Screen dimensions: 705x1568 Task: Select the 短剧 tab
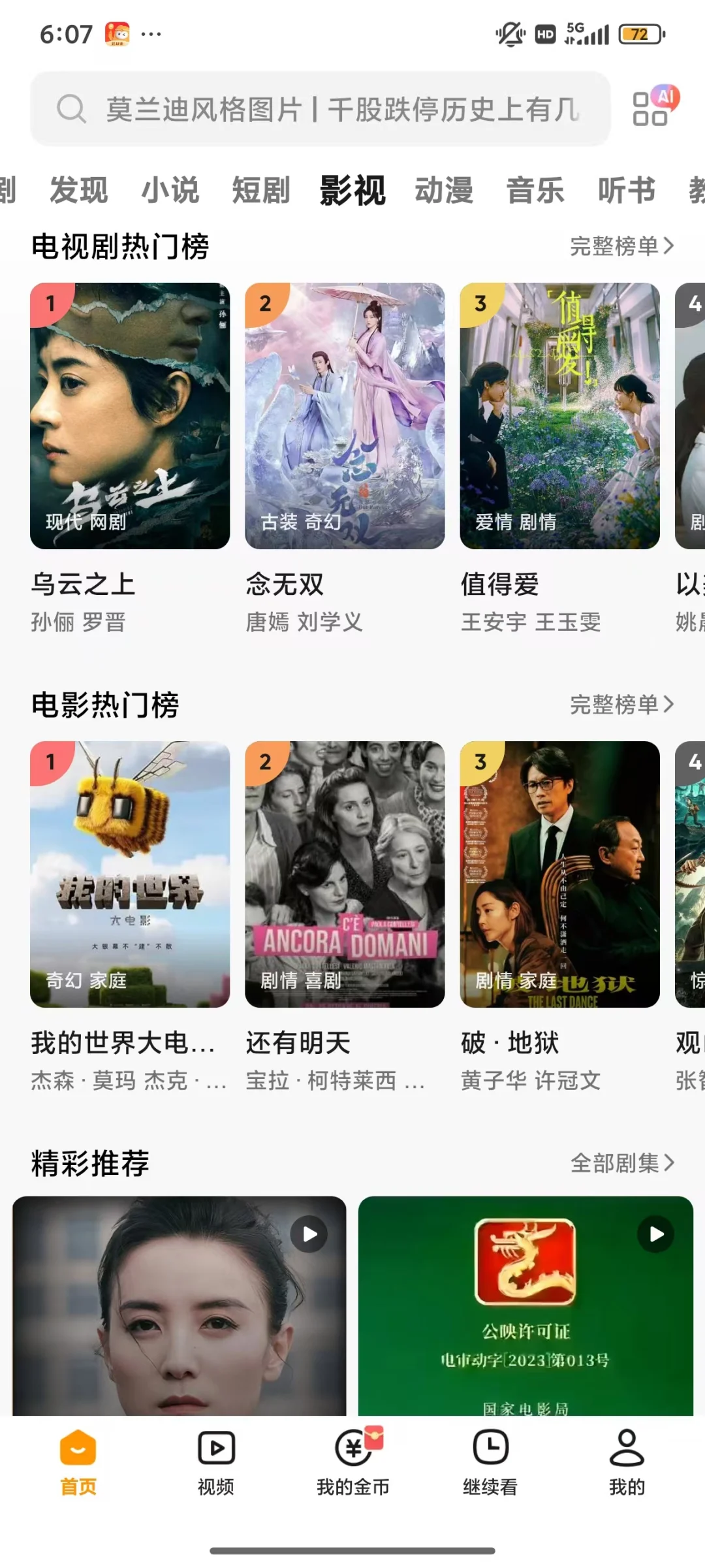(261, 191)
